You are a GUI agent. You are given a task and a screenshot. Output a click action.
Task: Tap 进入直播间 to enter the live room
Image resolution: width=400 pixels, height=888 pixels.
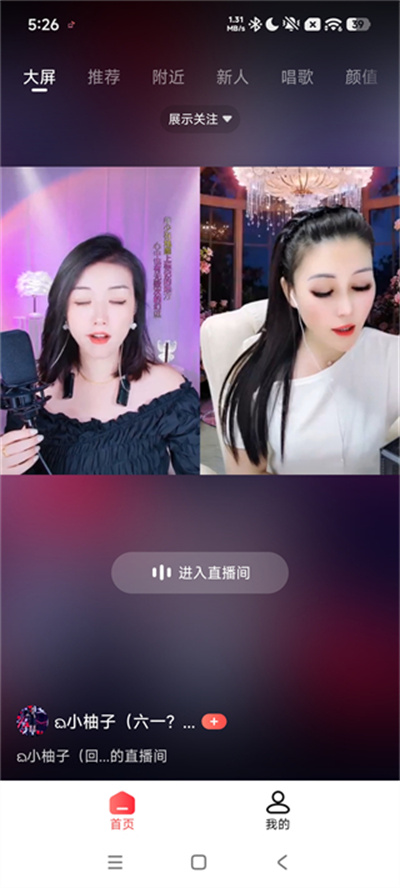(200, 573)
